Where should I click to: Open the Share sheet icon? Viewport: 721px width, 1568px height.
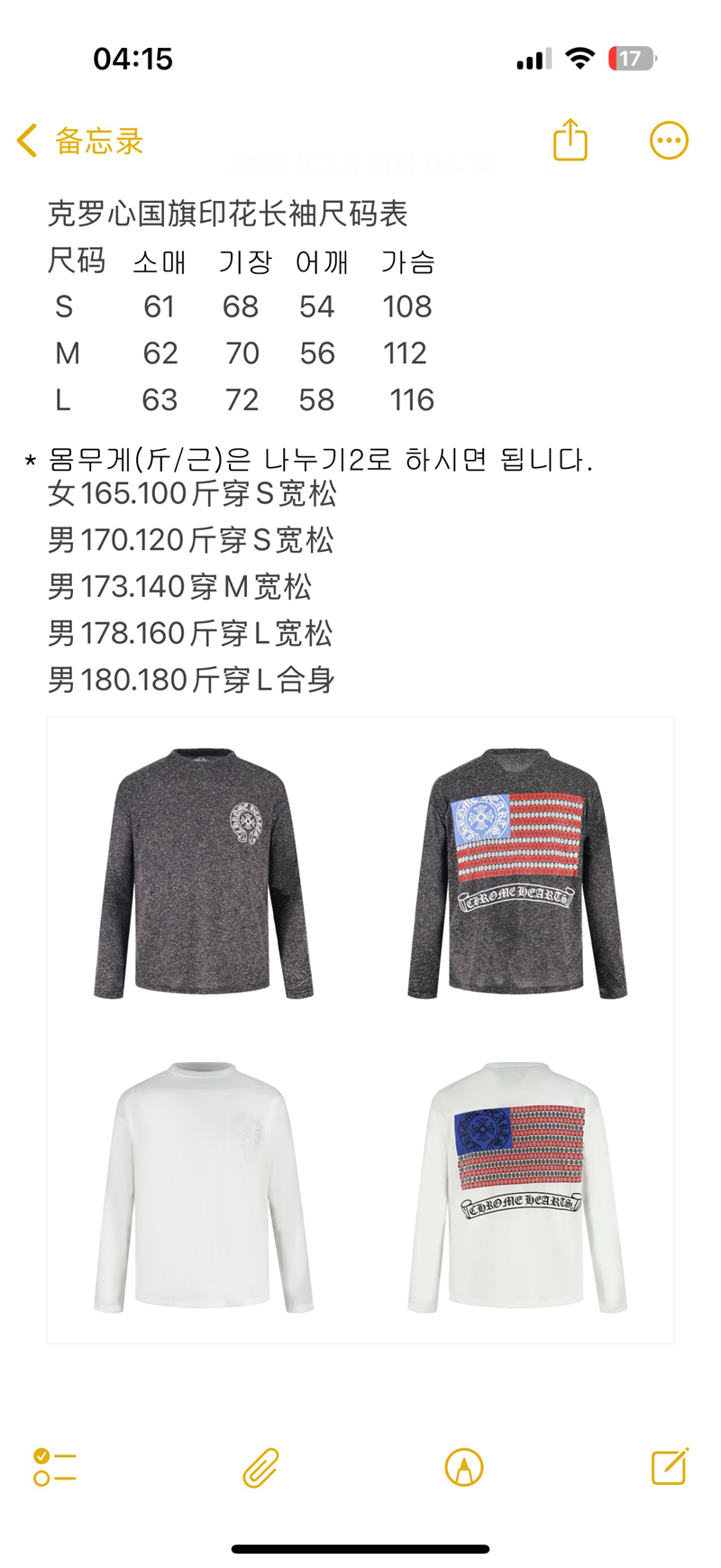tap(570, 140)
